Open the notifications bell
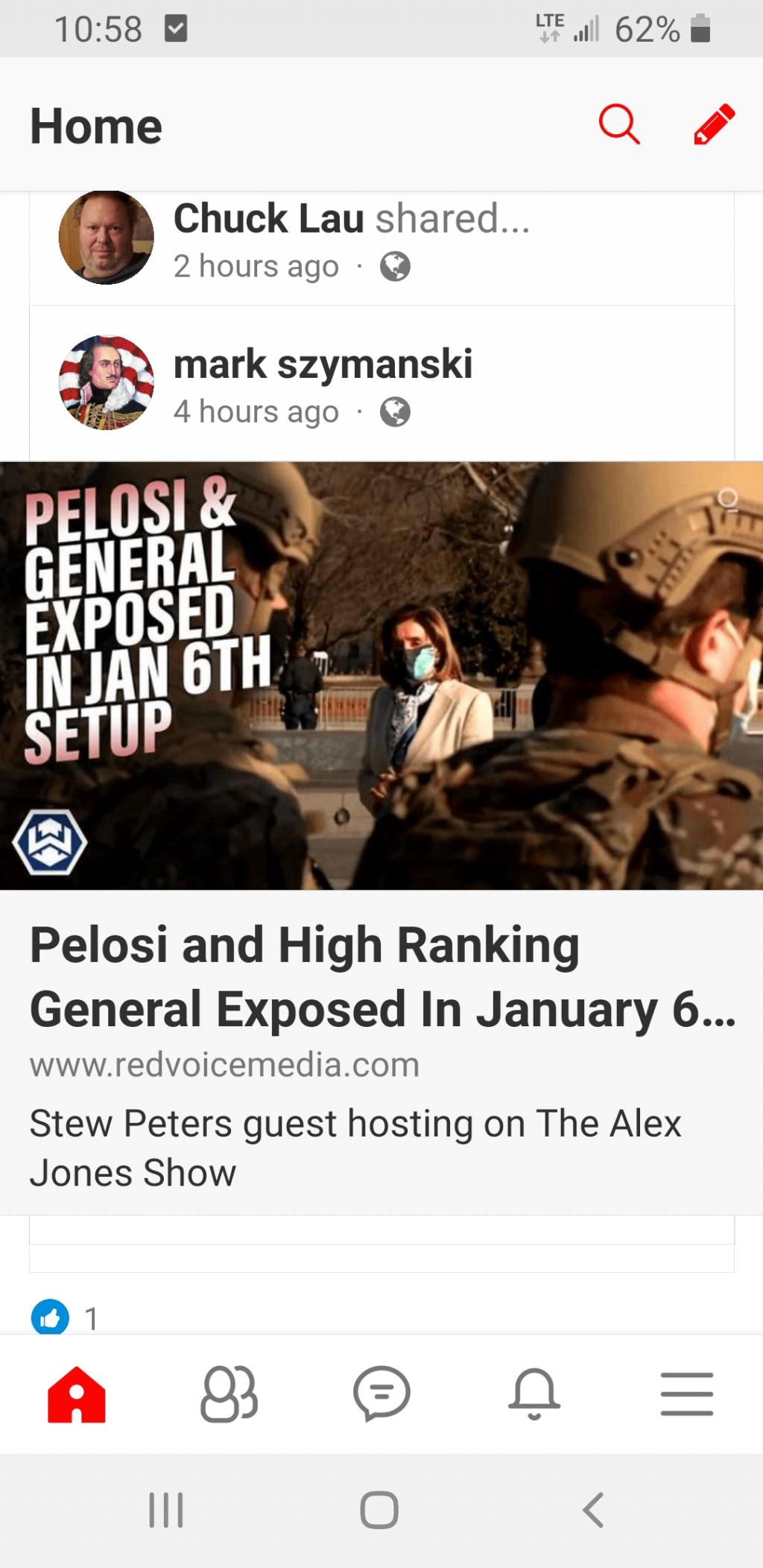763x1568 pixels. pos(534,1394)
